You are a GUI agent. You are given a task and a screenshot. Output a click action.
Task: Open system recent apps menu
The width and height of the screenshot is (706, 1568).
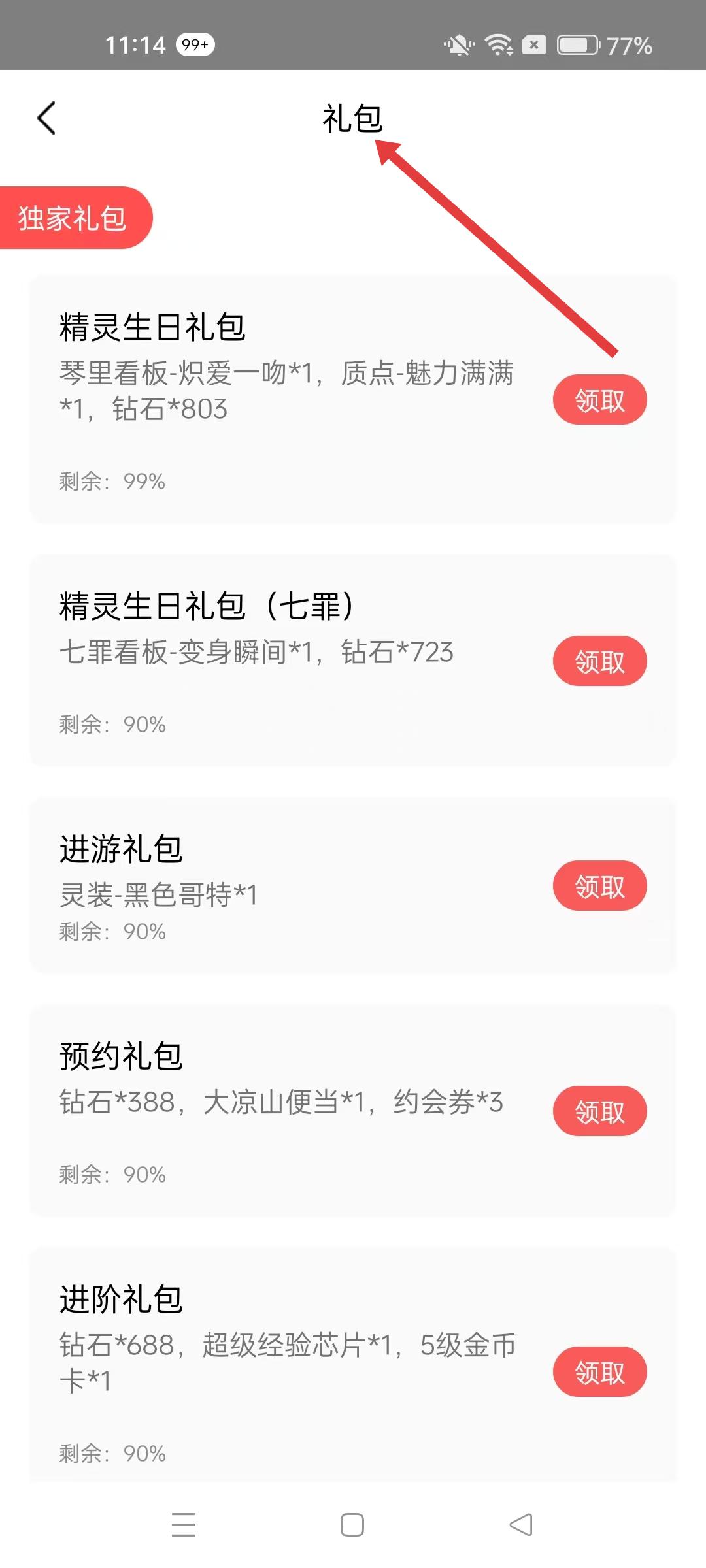coord(184,1525)
